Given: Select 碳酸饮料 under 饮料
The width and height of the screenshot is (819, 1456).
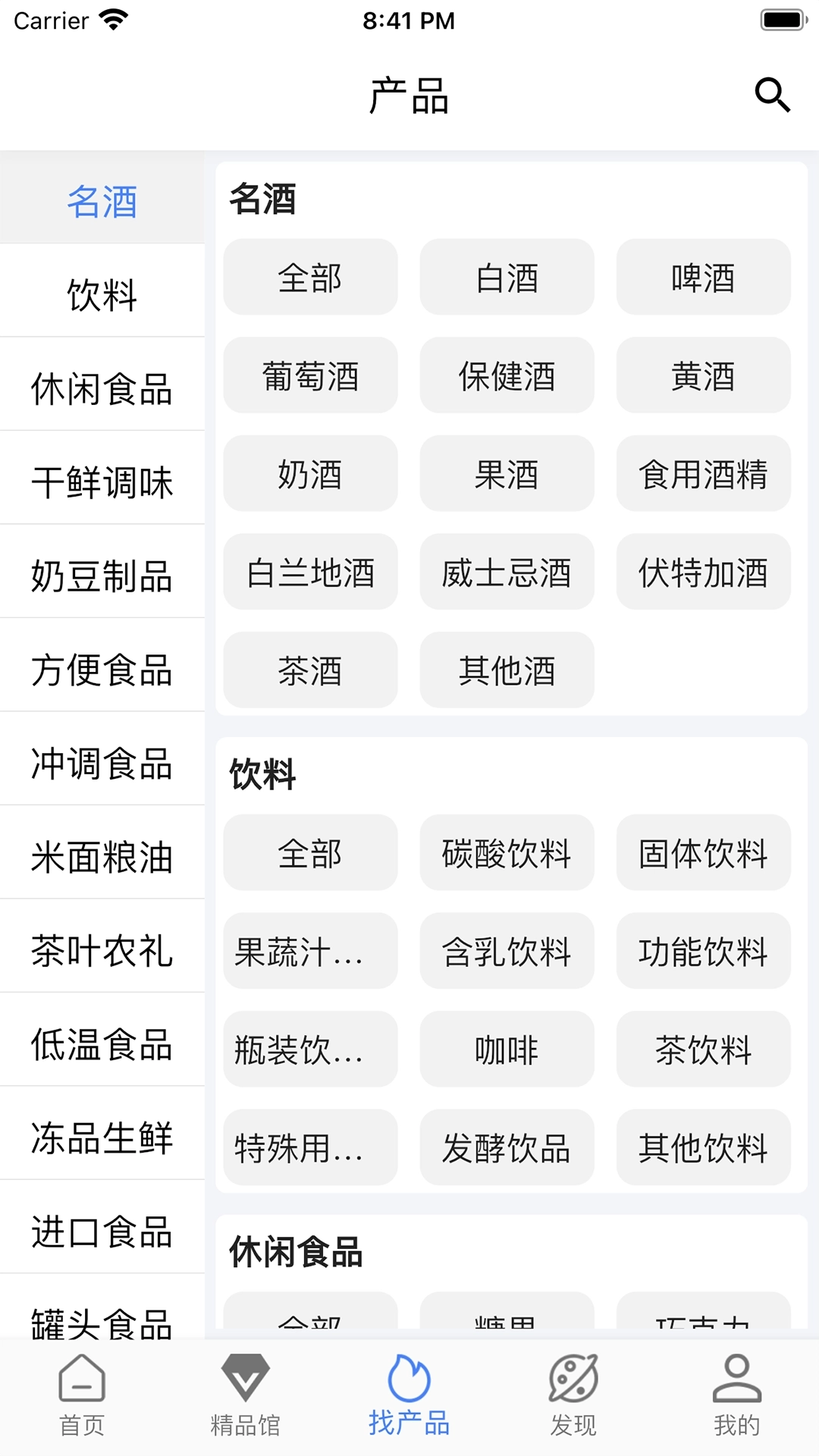Looking at the screenshot, I should (506, 853).
